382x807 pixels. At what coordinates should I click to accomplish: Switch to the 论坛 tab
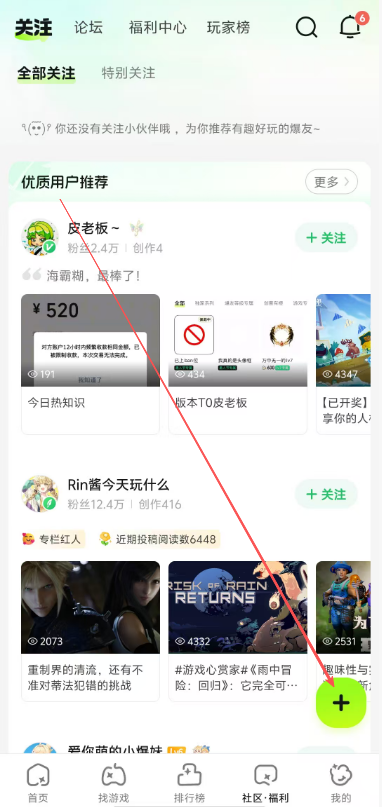coord(88,27)
